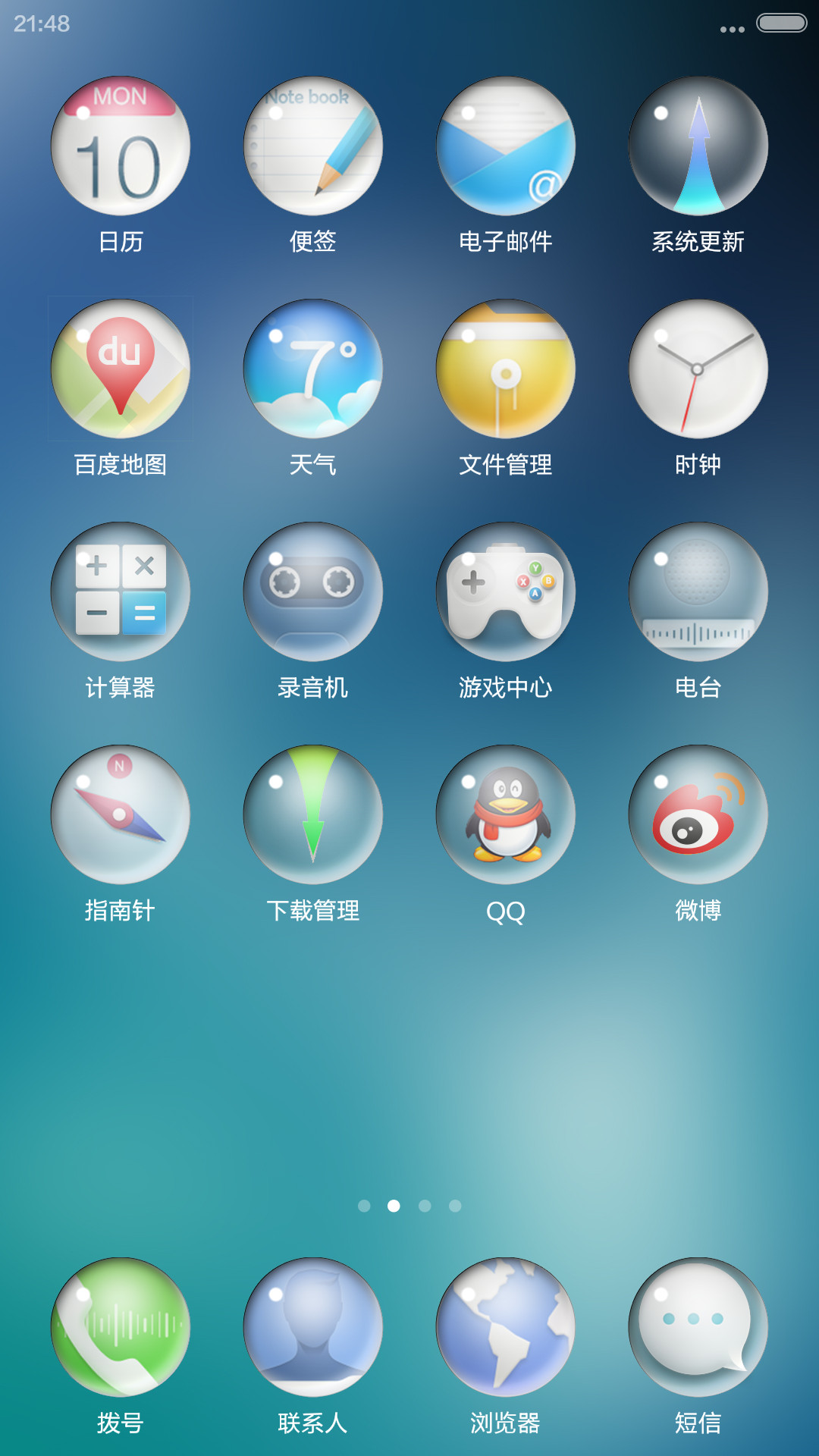Launch the 电台 radio app
819x1456 pixels.
click(698, 591)
